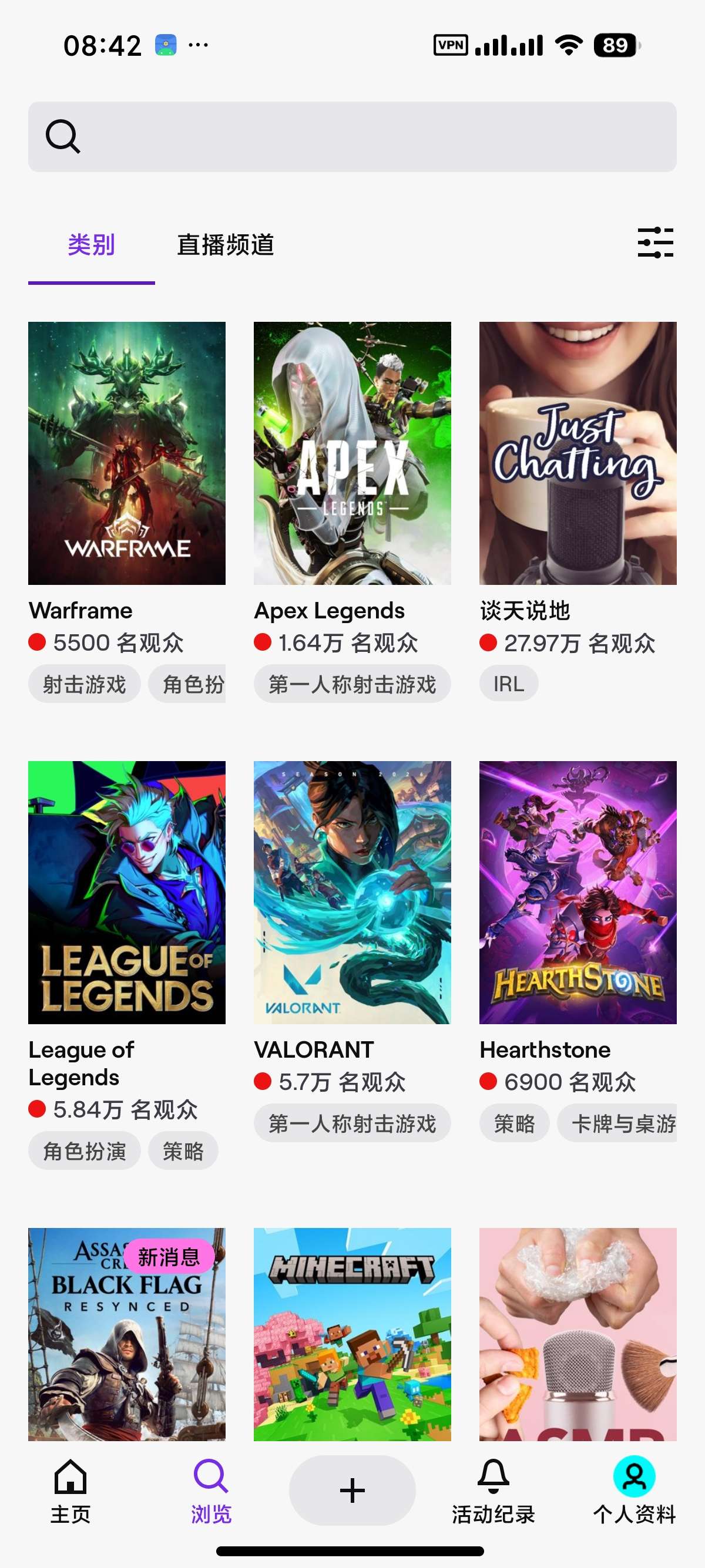The width and height of the screenshot is (705, 1568).
Task: Open the 个人资料 profile tab
Action: [x=634, y=1490]
